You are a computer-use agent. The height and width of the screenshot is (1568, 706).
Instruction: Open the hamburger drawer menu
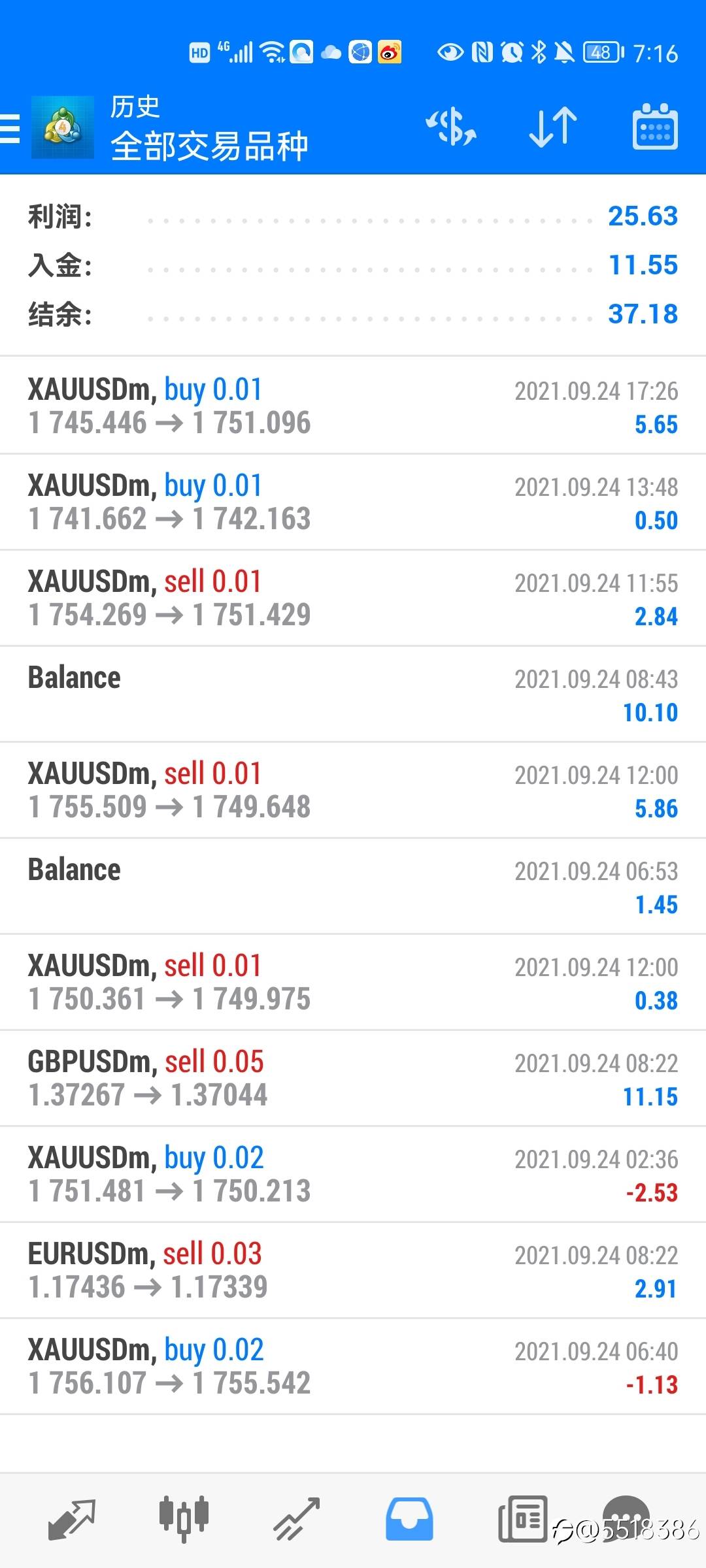coord(10,128)
